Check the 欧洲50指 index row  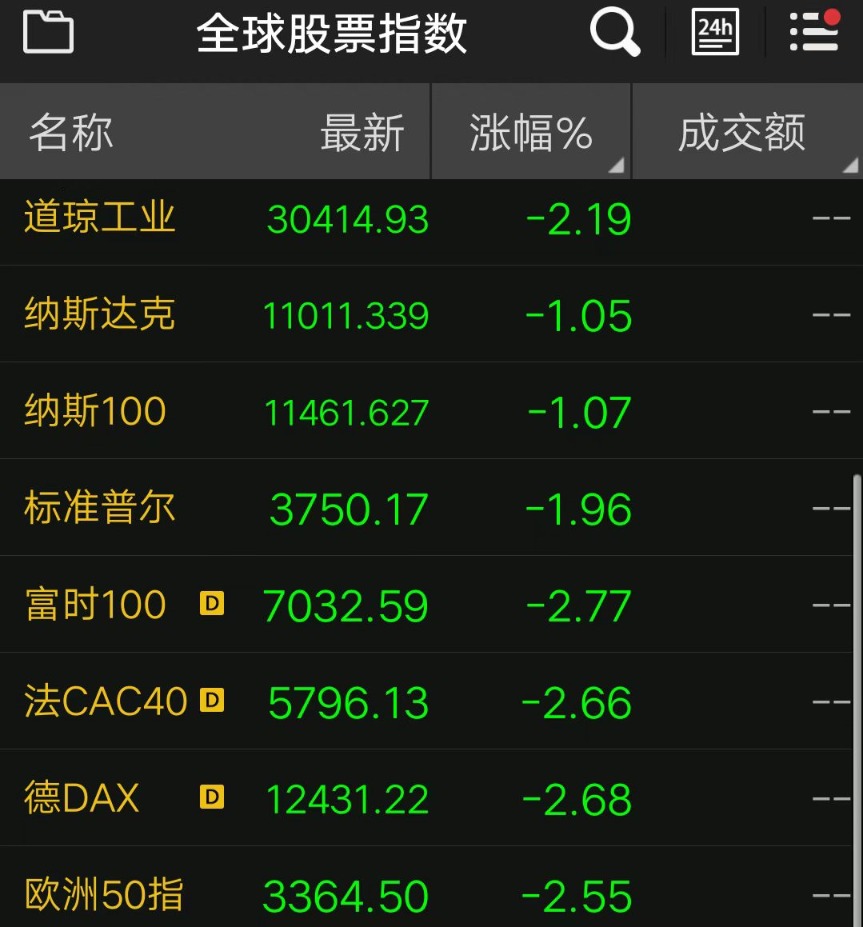pyautogui.click(x=104, y=895)
